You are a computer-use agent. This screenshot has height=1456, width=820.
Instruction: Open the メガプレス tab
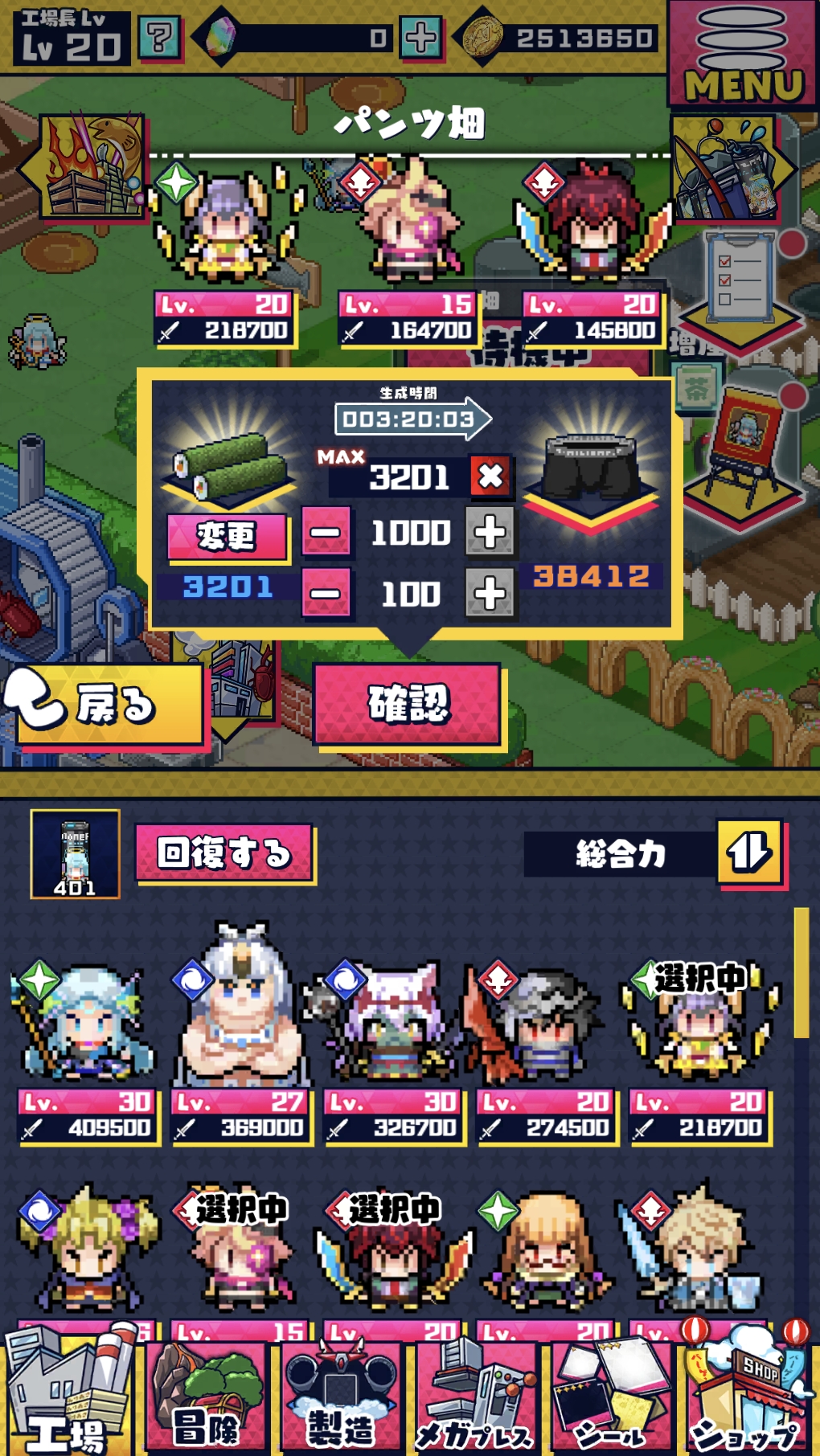point(476,1398)
